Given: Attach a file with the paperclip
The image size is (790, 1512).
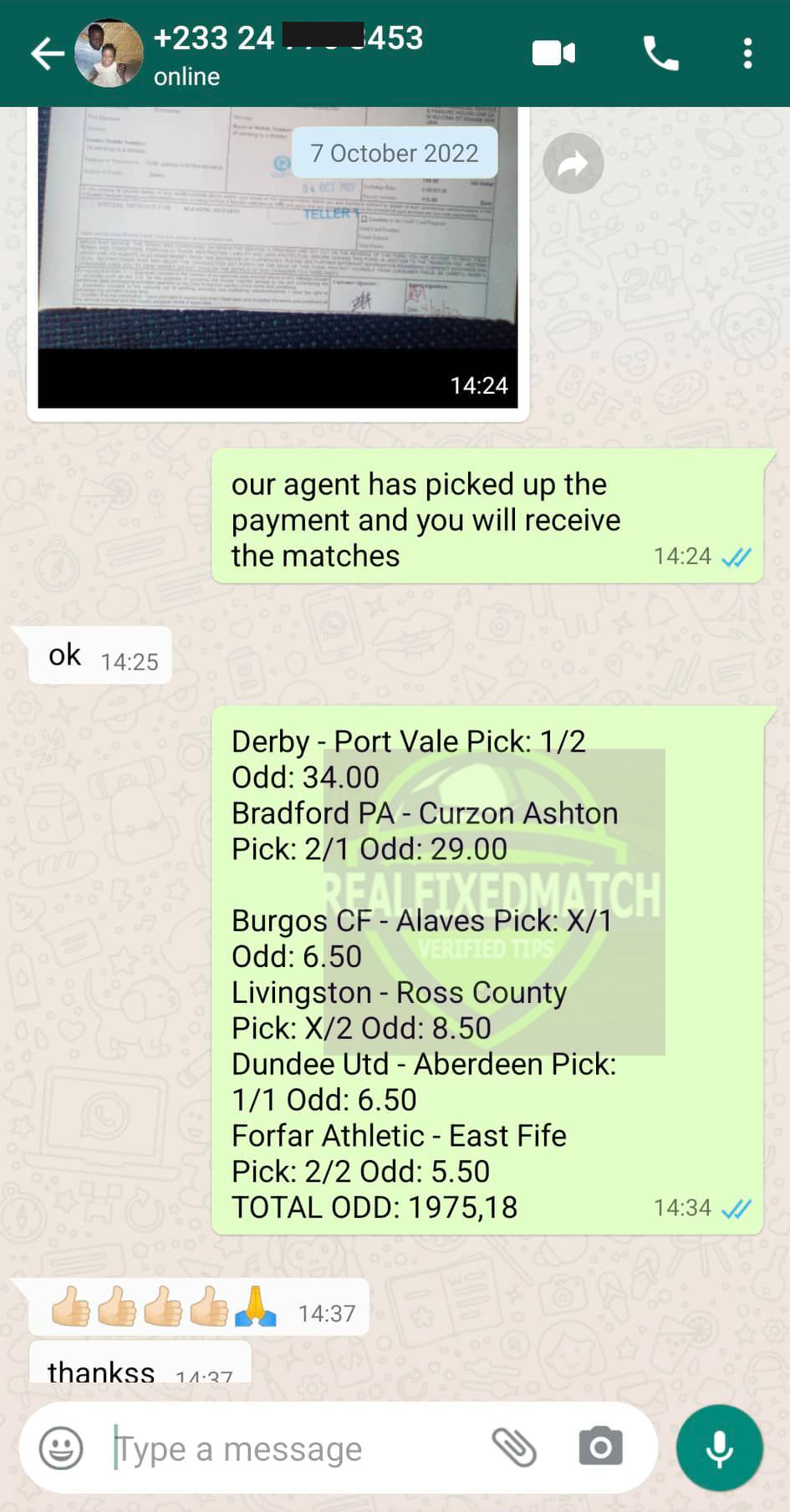Looking at the screenshot, I should coord(513,1448).
